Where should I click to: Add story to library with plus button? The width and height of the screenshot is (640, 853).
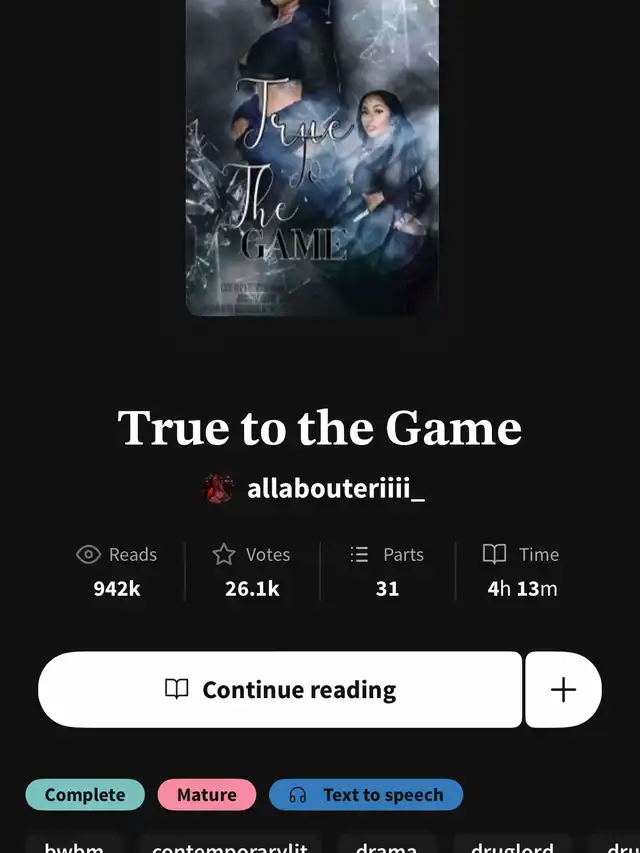(x=563, y=689)
